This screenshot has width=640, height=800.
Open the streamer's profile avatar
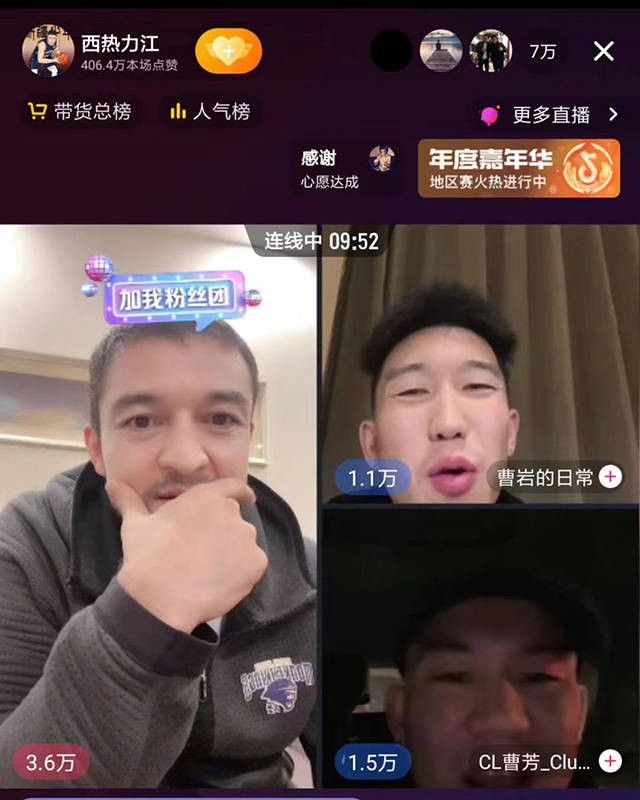pos(47,51)
